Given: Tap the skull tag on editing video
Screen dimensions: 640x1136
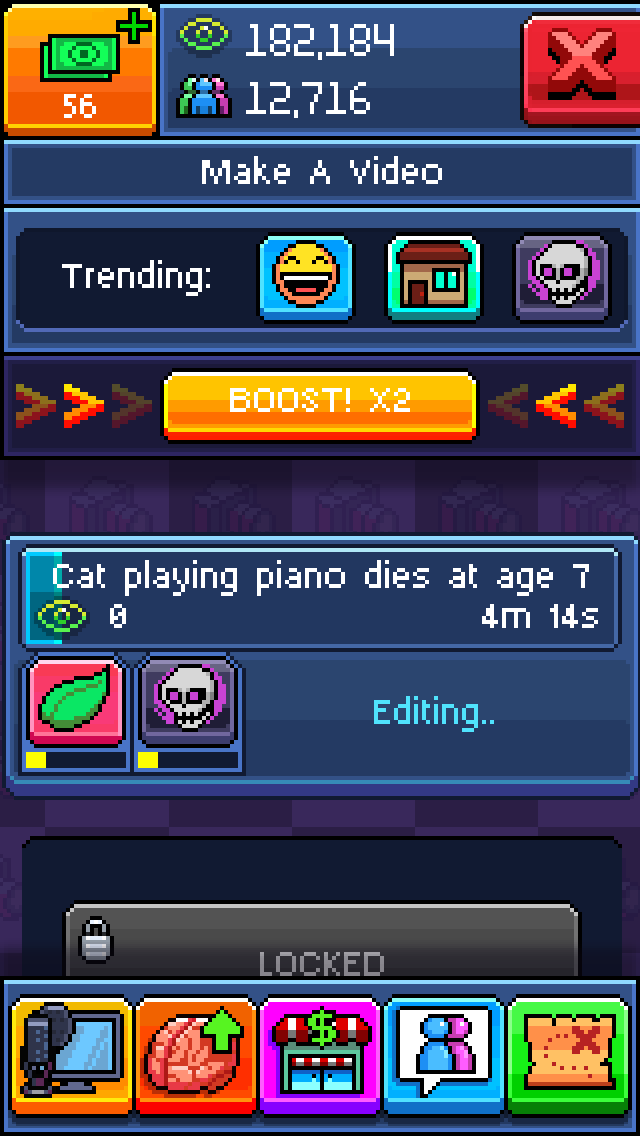Looking at the screenshot, I should (190, 702).
